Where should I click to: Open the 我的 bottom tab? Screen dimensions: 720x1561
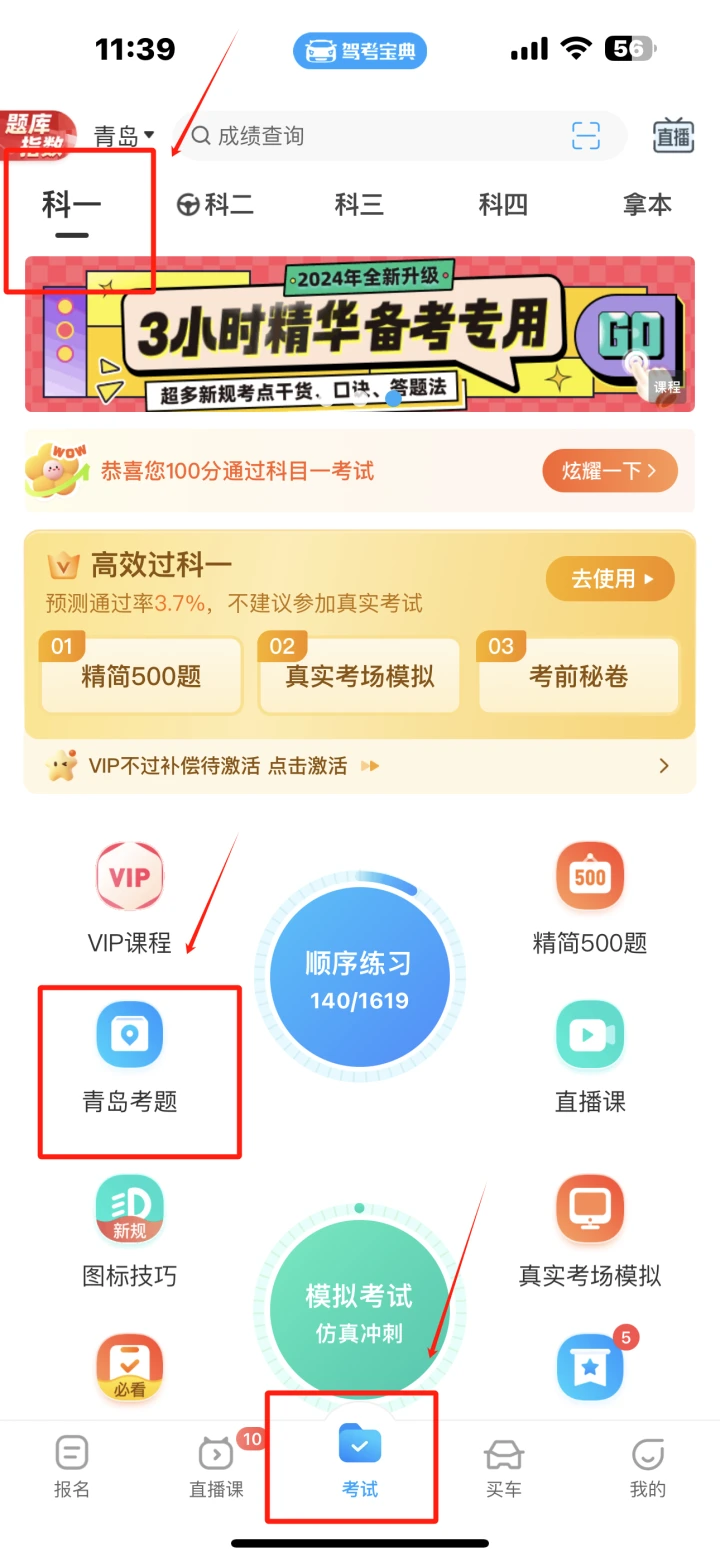[647, 1469]
